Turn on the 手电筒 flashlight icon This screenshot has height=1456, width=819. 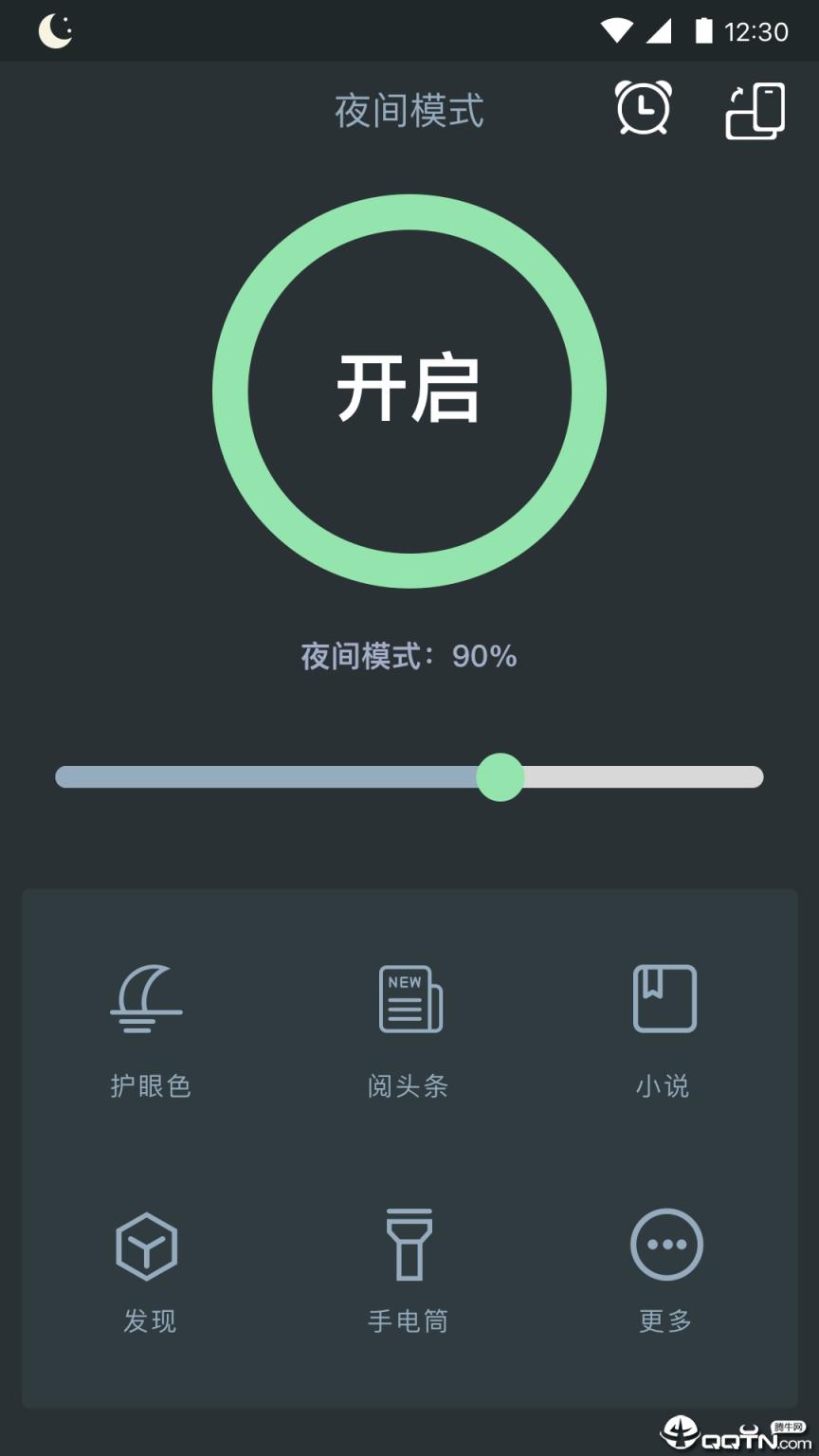tap(407, 1244)
